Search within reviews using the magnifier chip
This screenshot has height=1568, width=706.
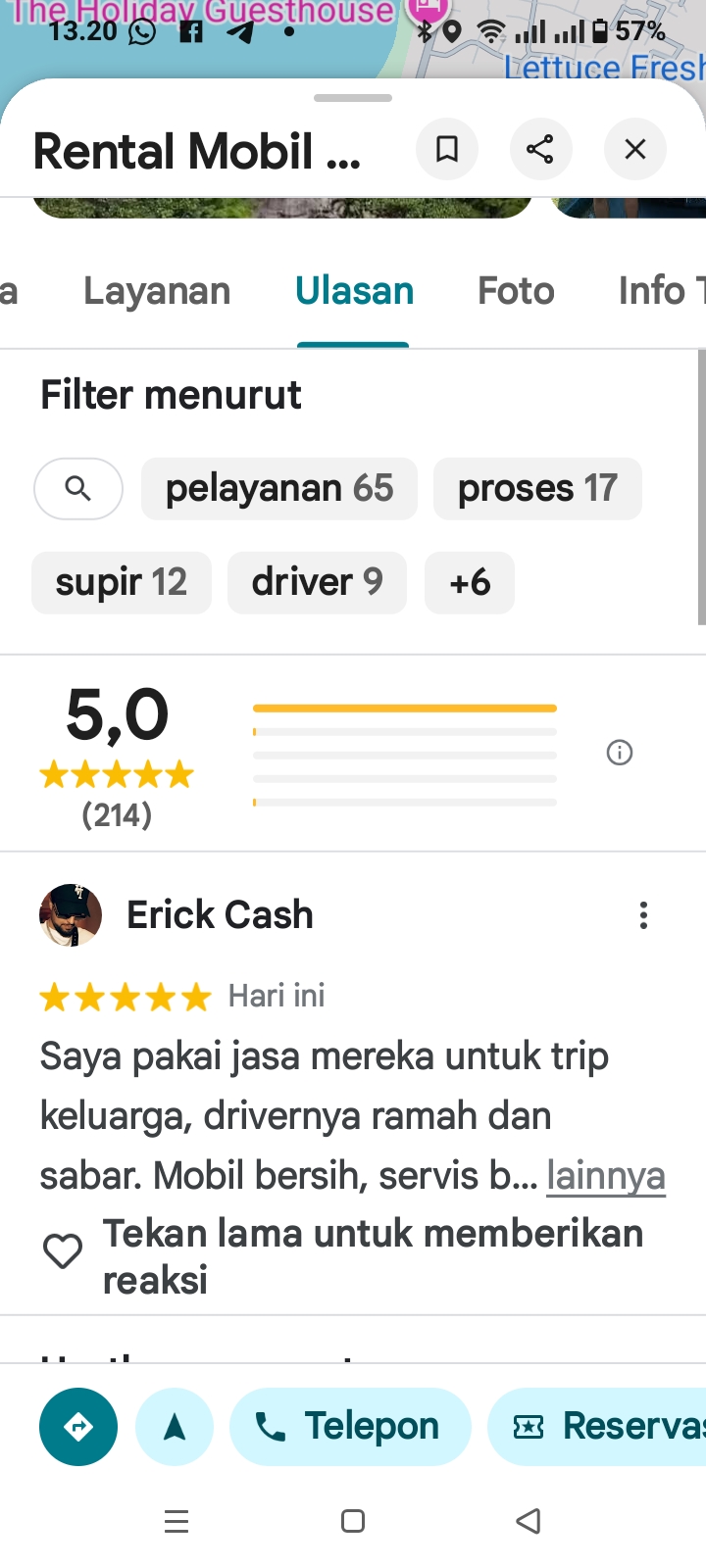coord(78,488)
